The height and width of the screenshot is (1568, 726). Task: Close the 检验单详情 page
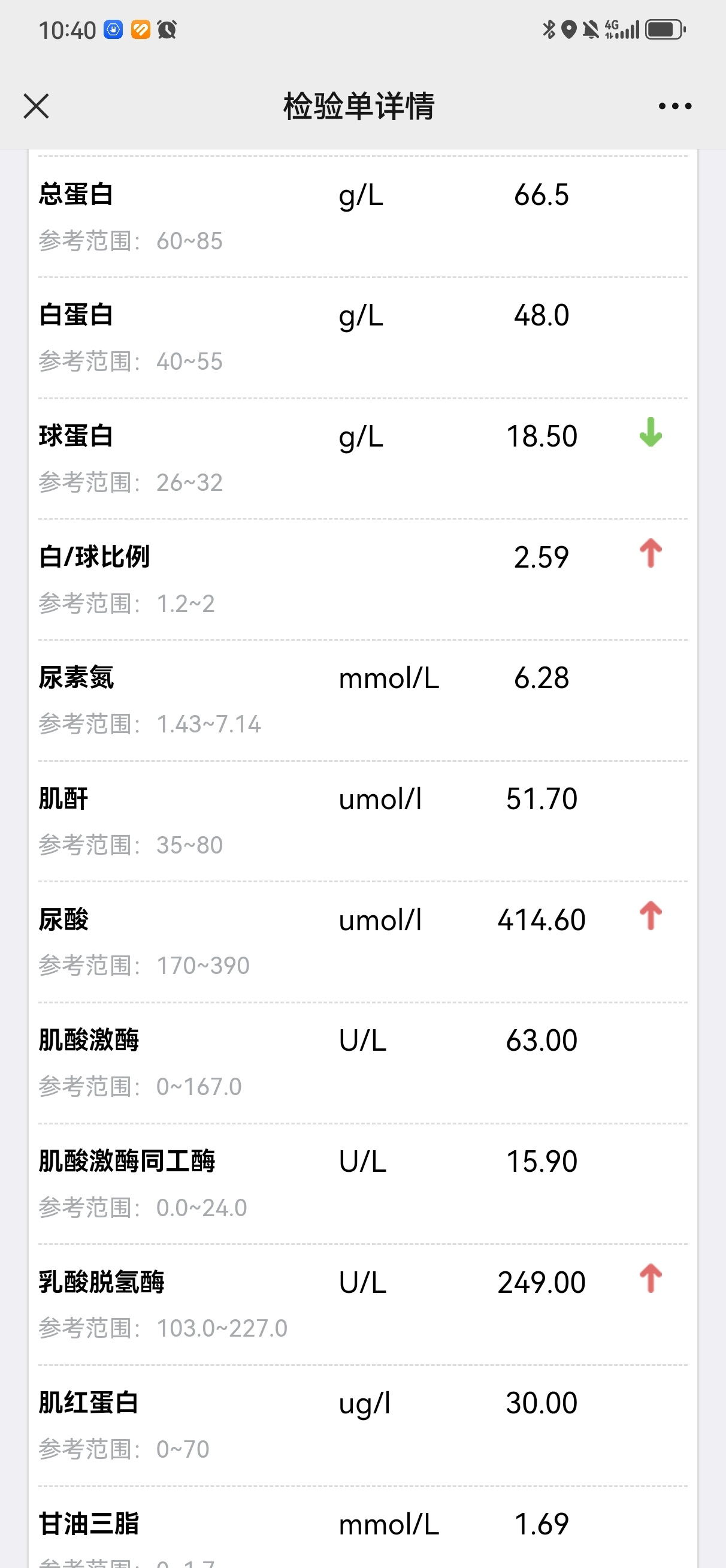click(36, 106)
